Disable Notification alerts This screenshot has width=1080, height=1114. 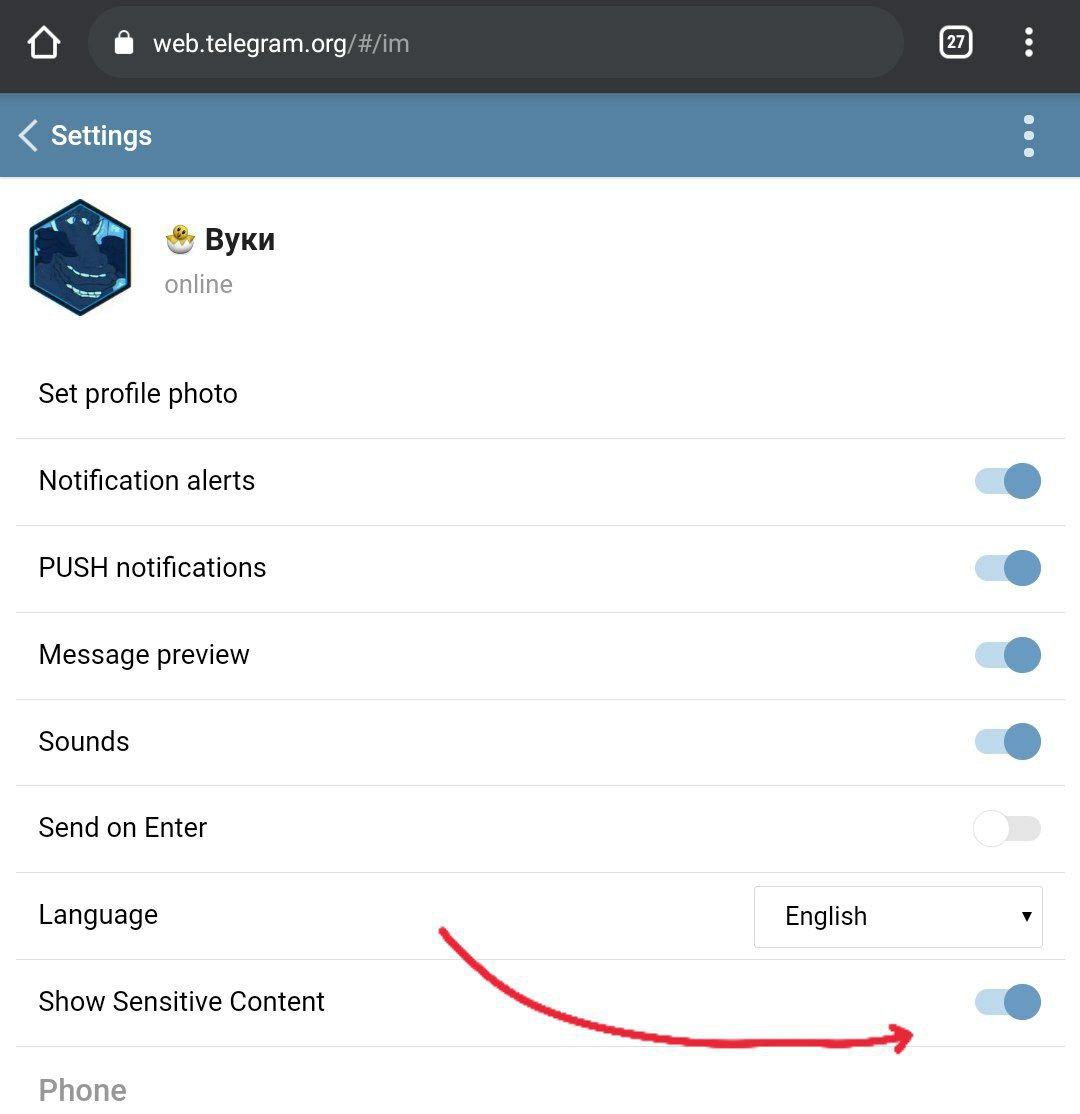coord(1008,481)
